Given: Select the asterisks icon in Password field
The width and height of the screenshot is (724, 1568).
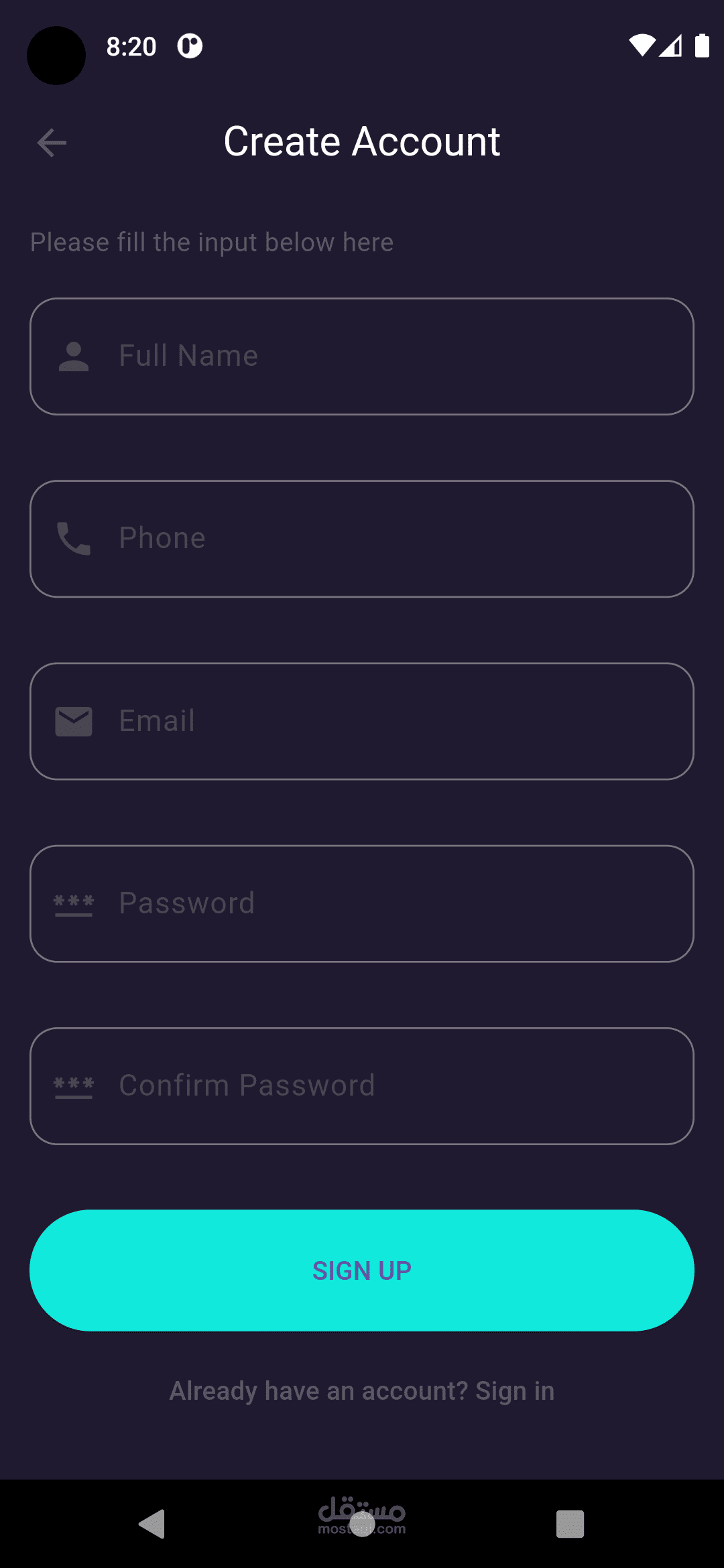Looking at the screenshot, I should (72, 903).
